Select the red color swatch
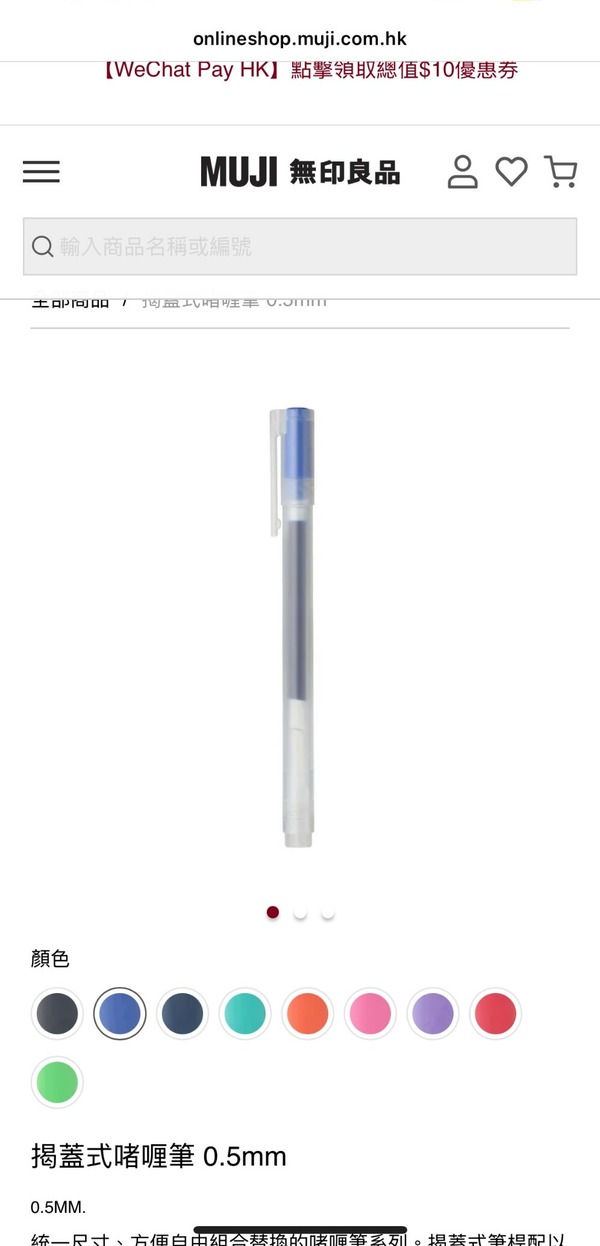The width and height of the screenshot is (600, 1246). click(x=495, y=1014)
